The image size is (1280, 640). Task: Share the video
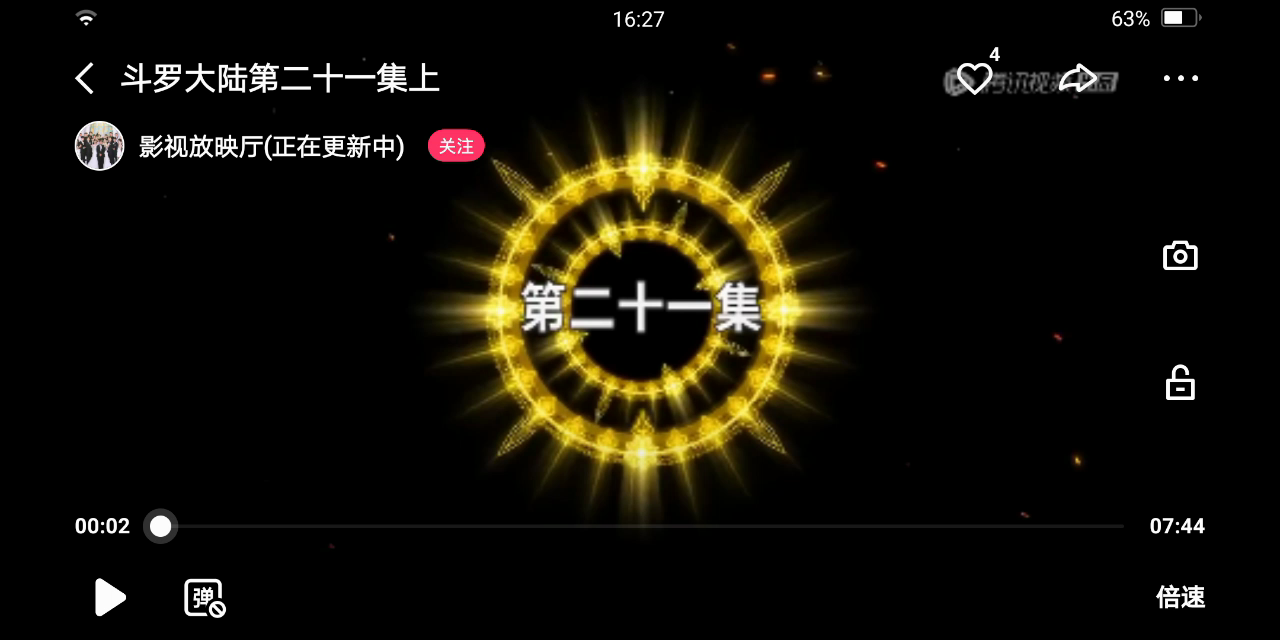[1078, 78]
